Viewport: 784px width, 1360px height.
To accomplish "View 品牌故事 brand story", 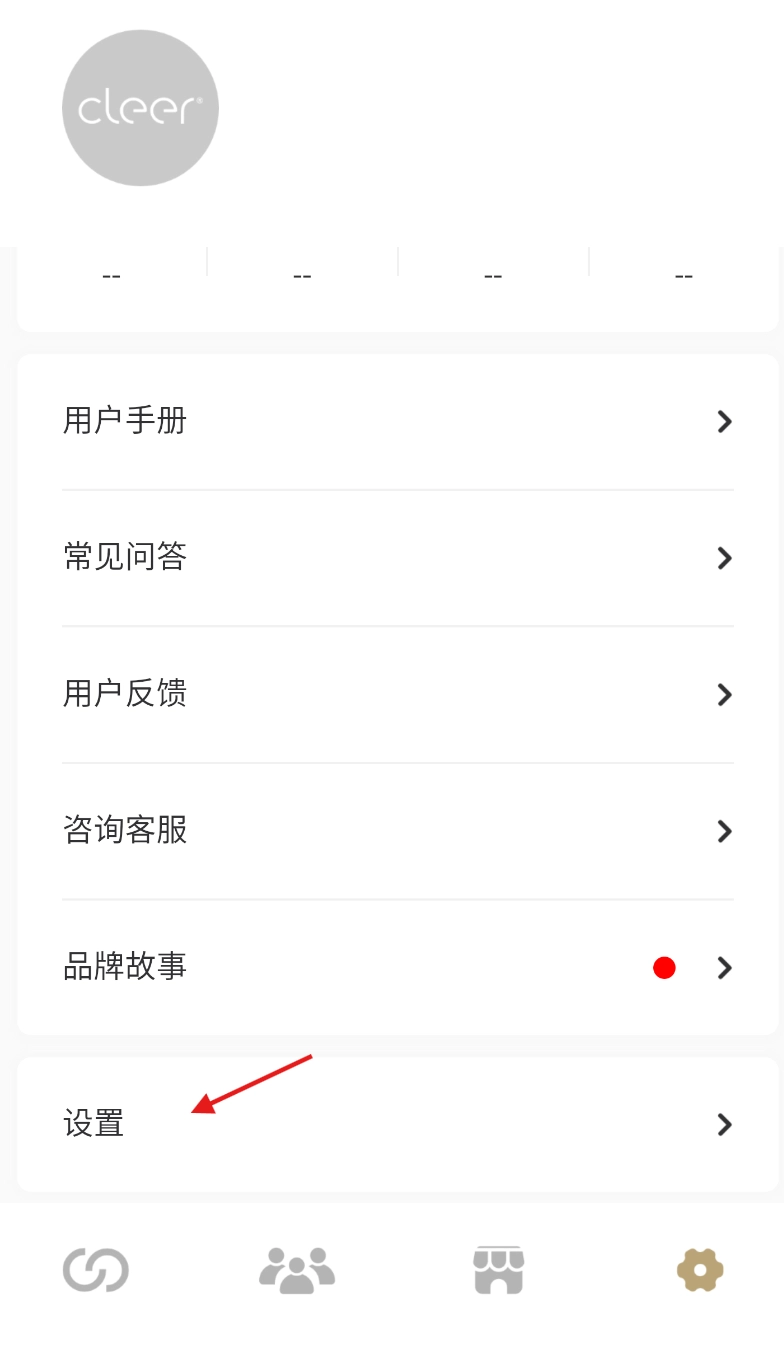I will click(397, 967).
